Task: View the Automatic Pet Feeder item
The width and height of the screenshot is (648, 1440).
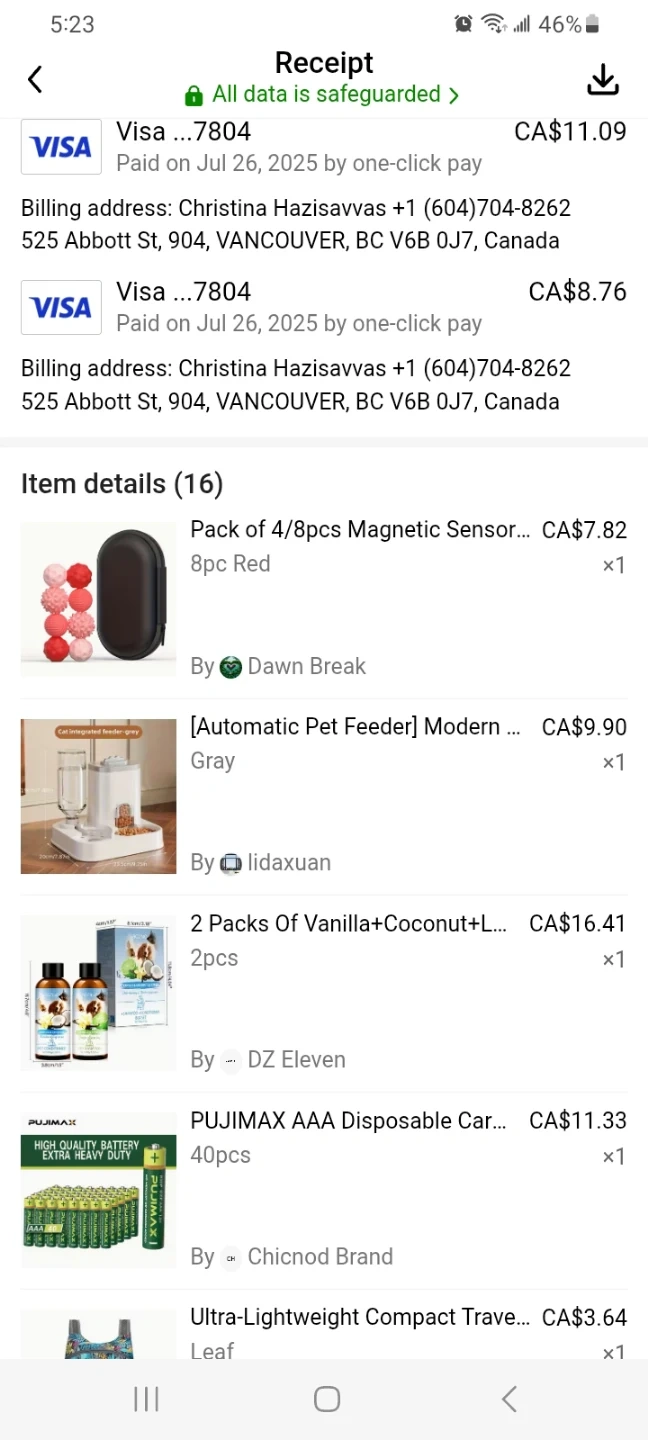Action: [x=355, y=727]
